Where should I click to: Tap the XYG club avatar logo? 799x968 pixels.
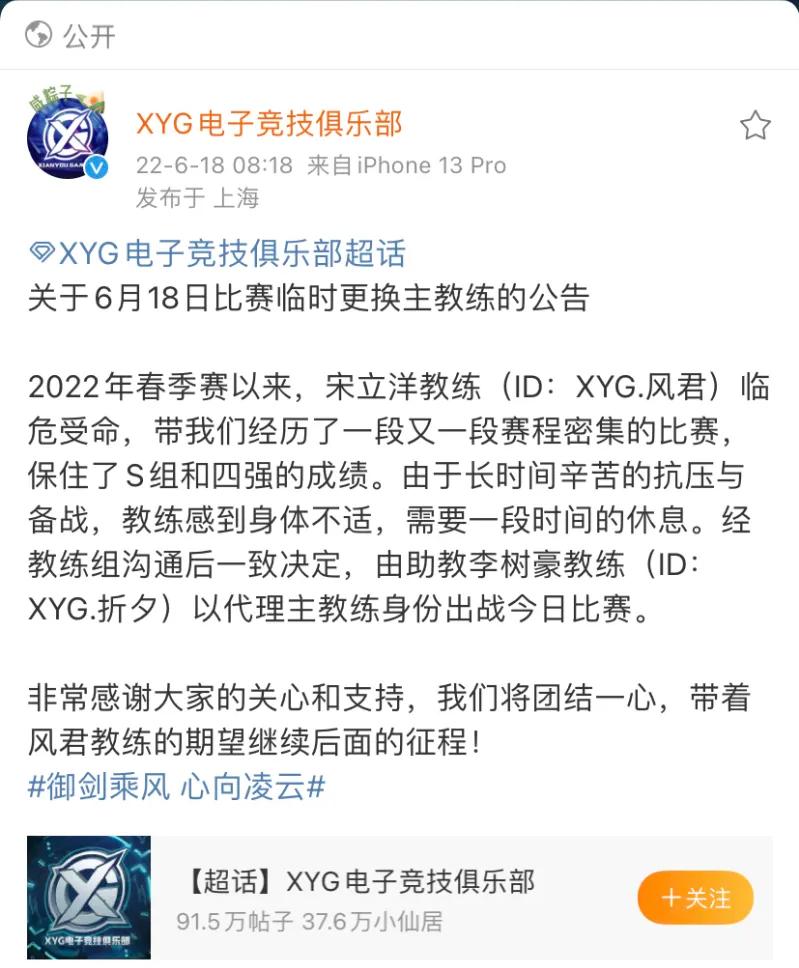click(x=65, y=140)
